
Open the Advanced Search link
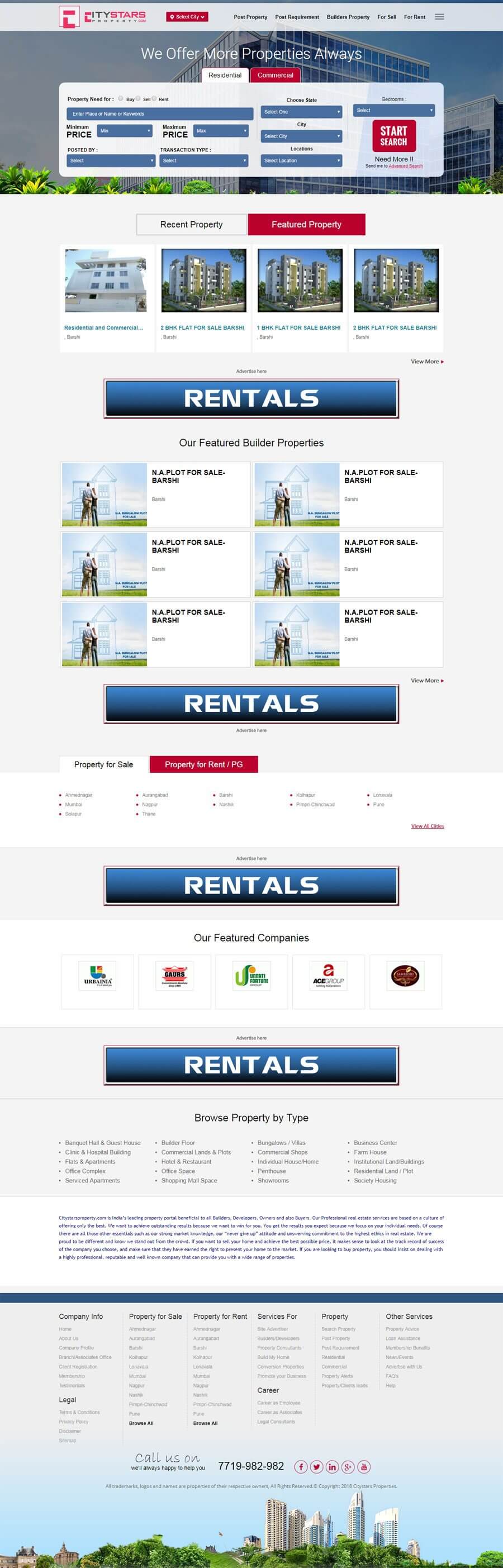pos(406,165)
